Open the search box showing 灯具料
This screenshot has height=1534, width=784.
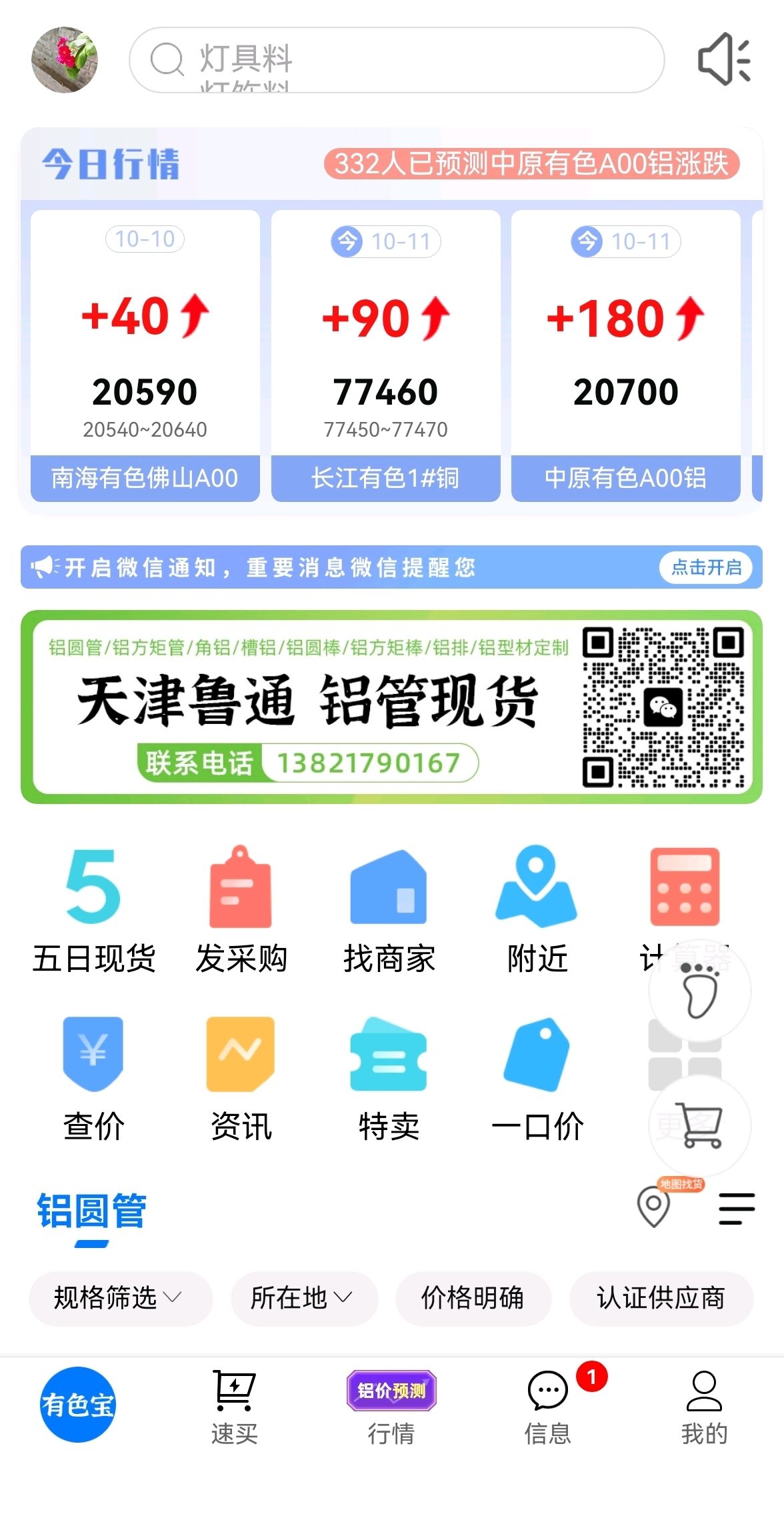[397, 60]
